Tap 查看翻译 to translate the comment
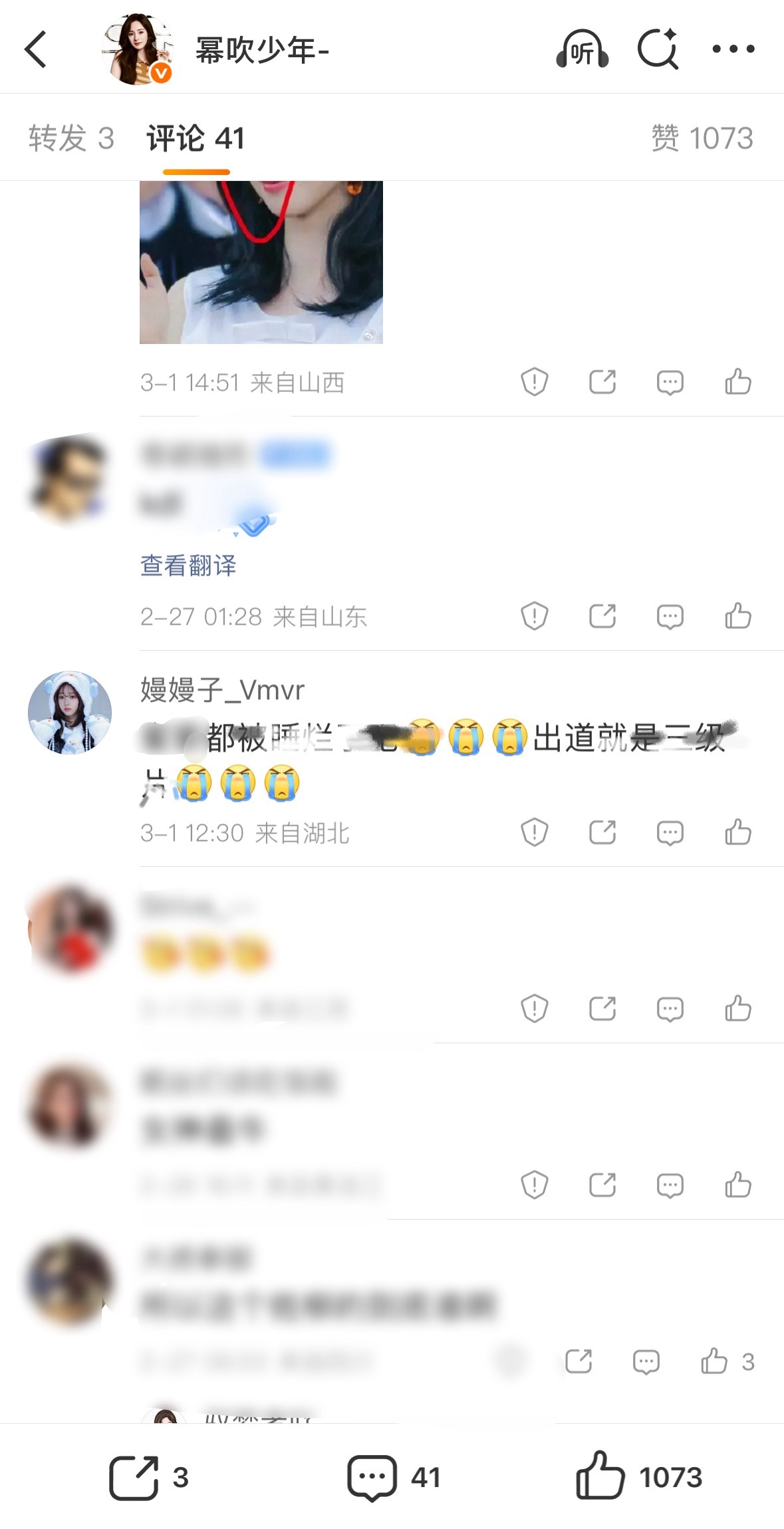The image size is (784, 1529). coord(188,565)
